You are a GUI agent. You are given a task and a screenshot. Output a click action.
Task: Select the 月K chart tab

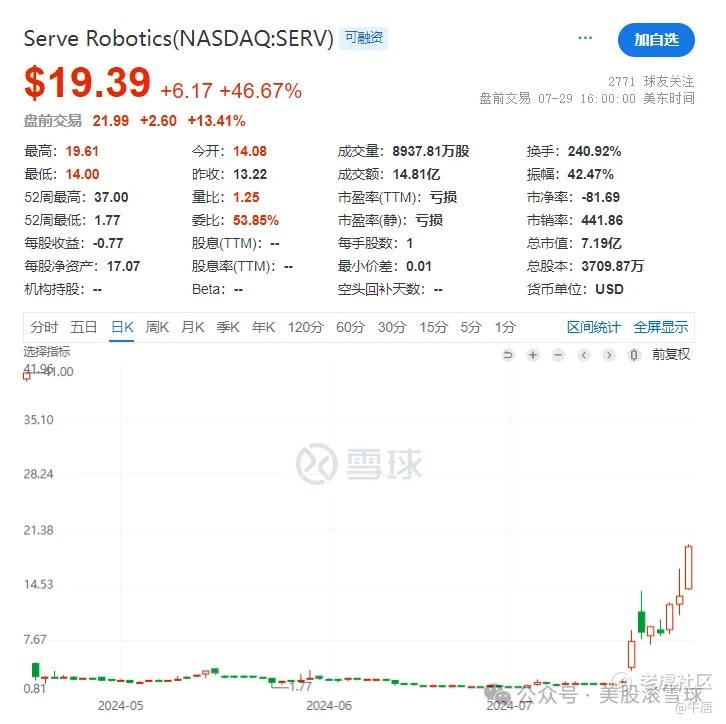pyautogui.click(x=193, y=327)
